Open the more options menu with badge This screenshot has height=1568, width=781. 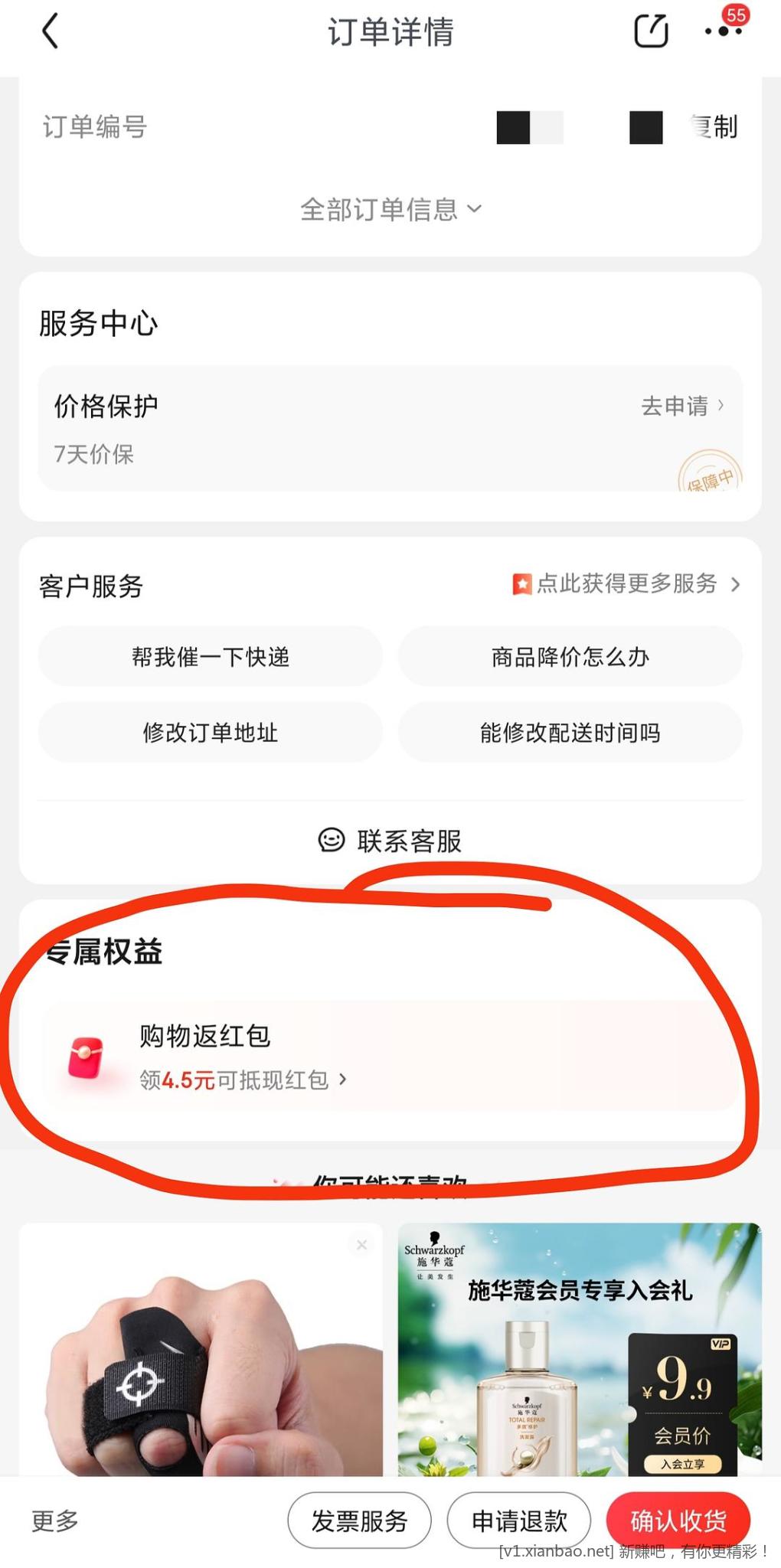click(724, 32)
